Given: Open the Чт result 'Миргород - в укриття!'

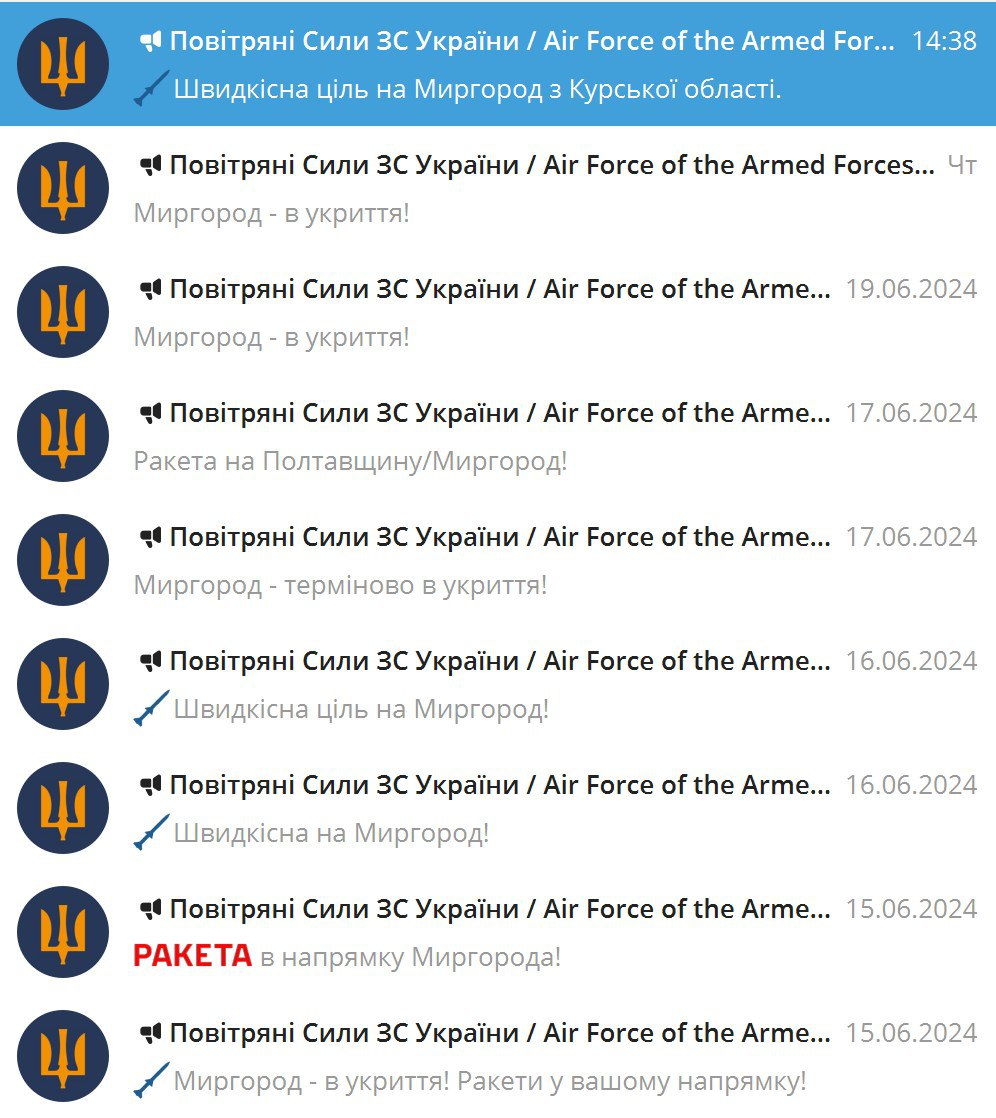Looking at the screenshot, I should [272, 213].
